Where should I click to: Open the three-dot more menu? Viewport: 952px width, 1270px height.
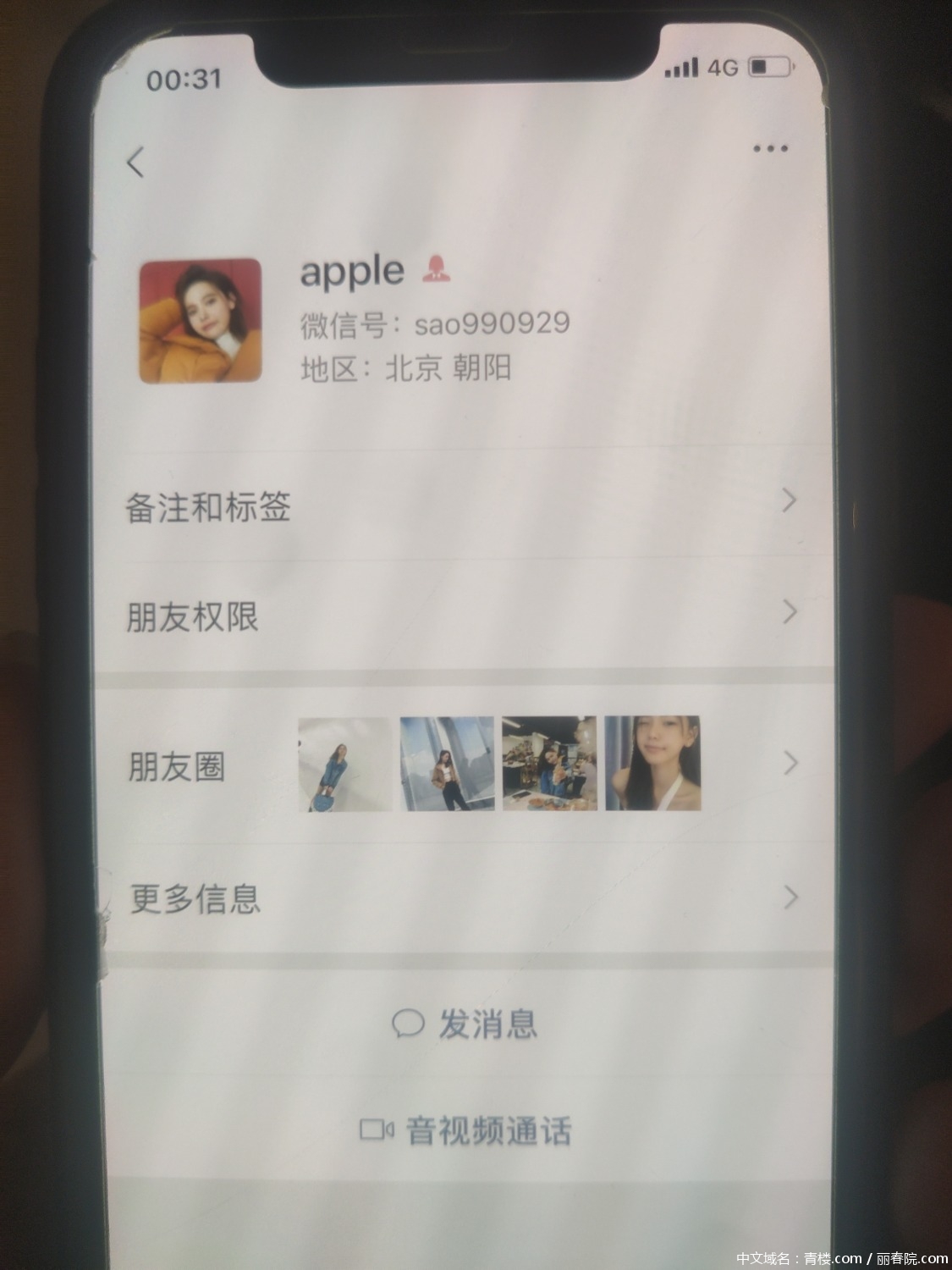(770, 149)
